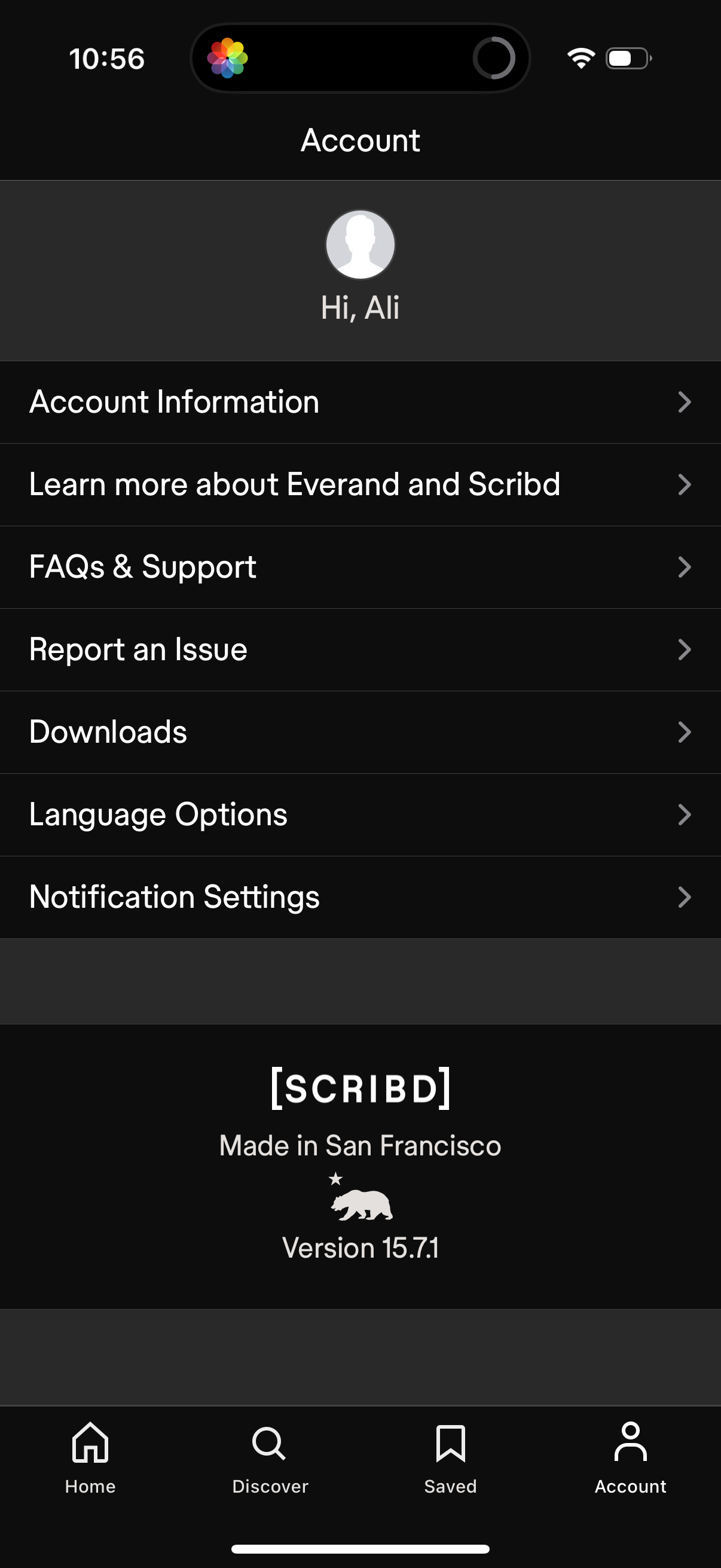Open Learn more about Everand and Scribd
This screenshot has width=721, height=1568.
pos(295,484)
